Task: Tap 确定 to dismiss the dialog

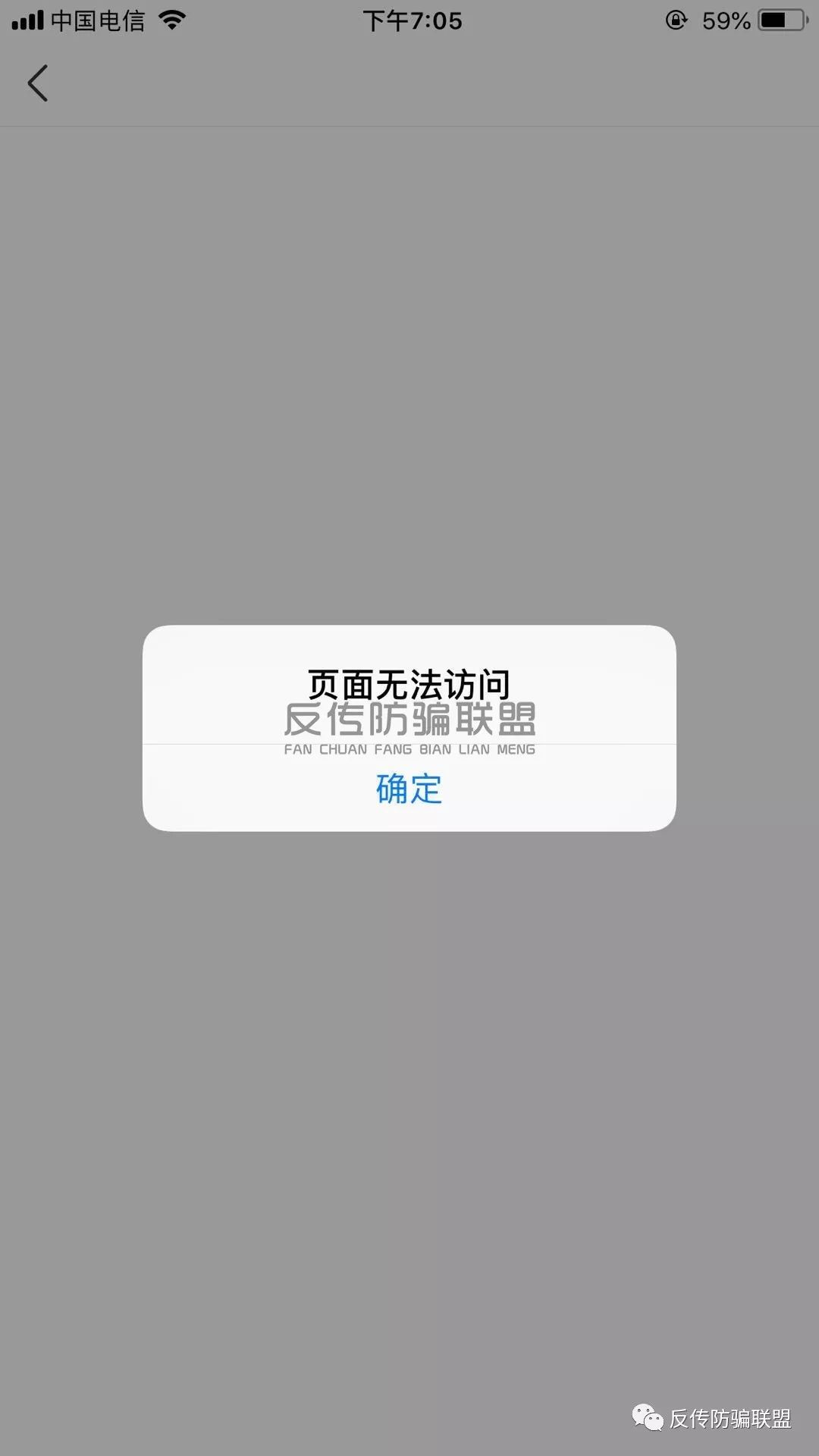Action: 409,789
